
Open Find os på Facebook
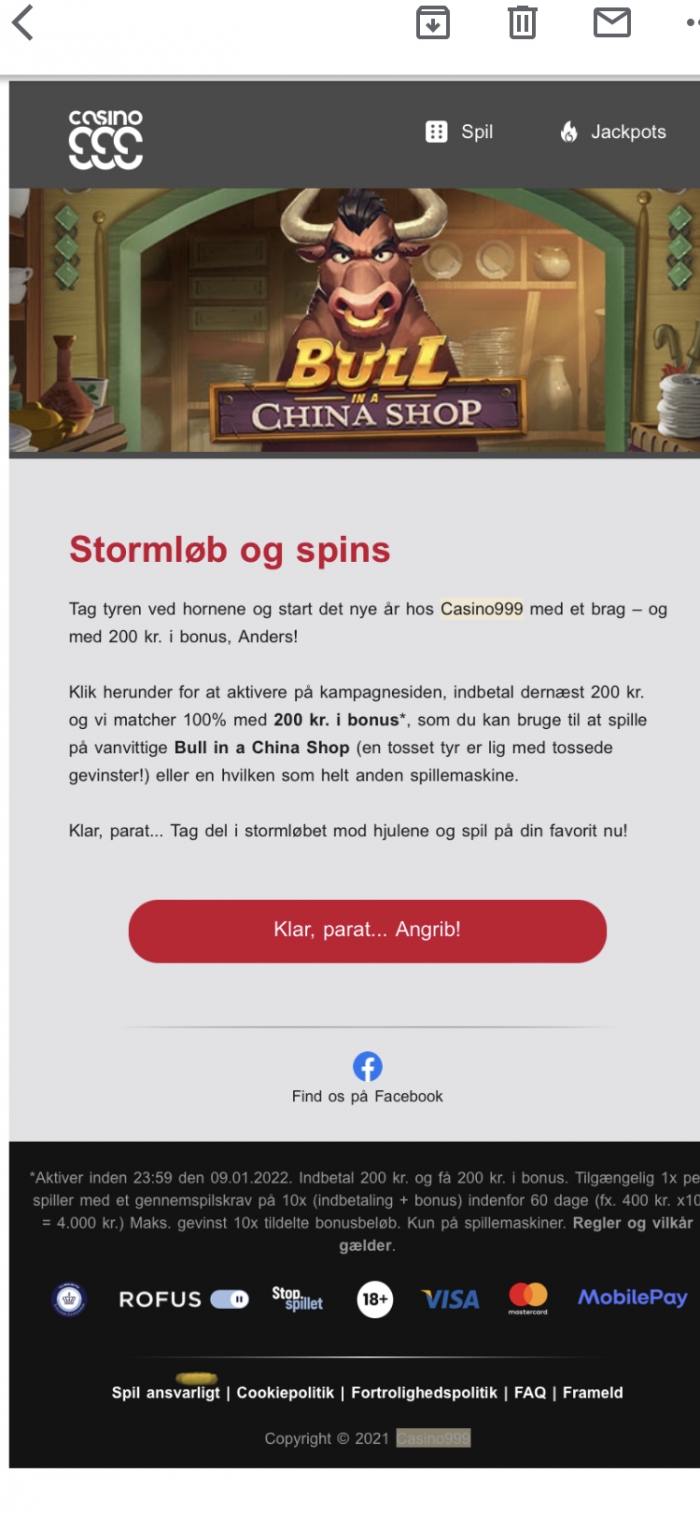(367, 1078)
